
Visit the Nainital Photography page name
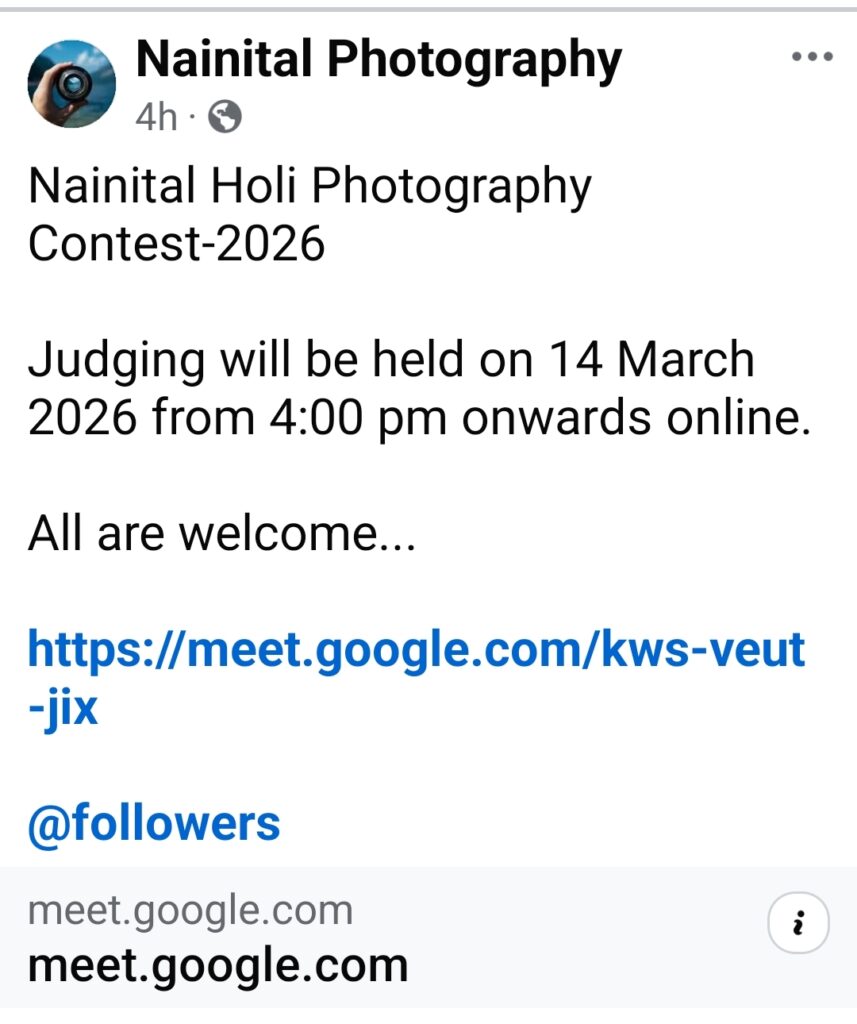tap(378, 59)
